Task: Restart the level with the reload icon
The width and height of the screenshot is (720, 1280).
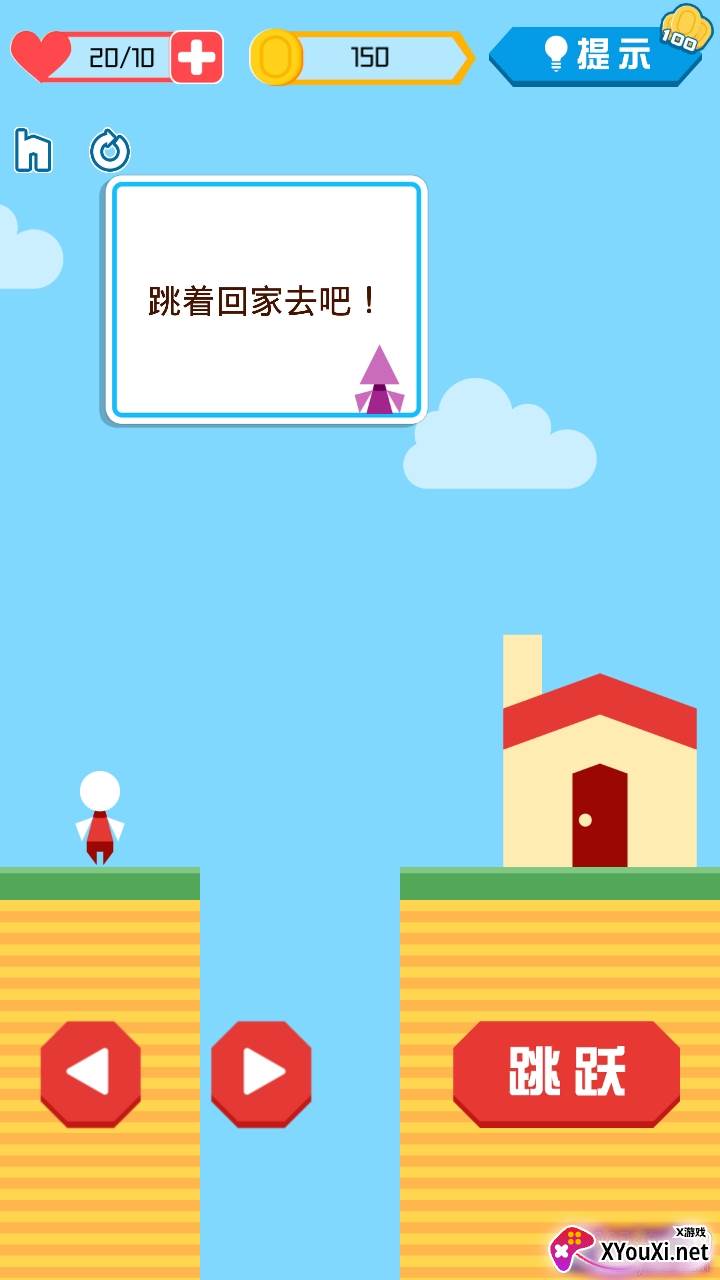Action: pos(110,151)
